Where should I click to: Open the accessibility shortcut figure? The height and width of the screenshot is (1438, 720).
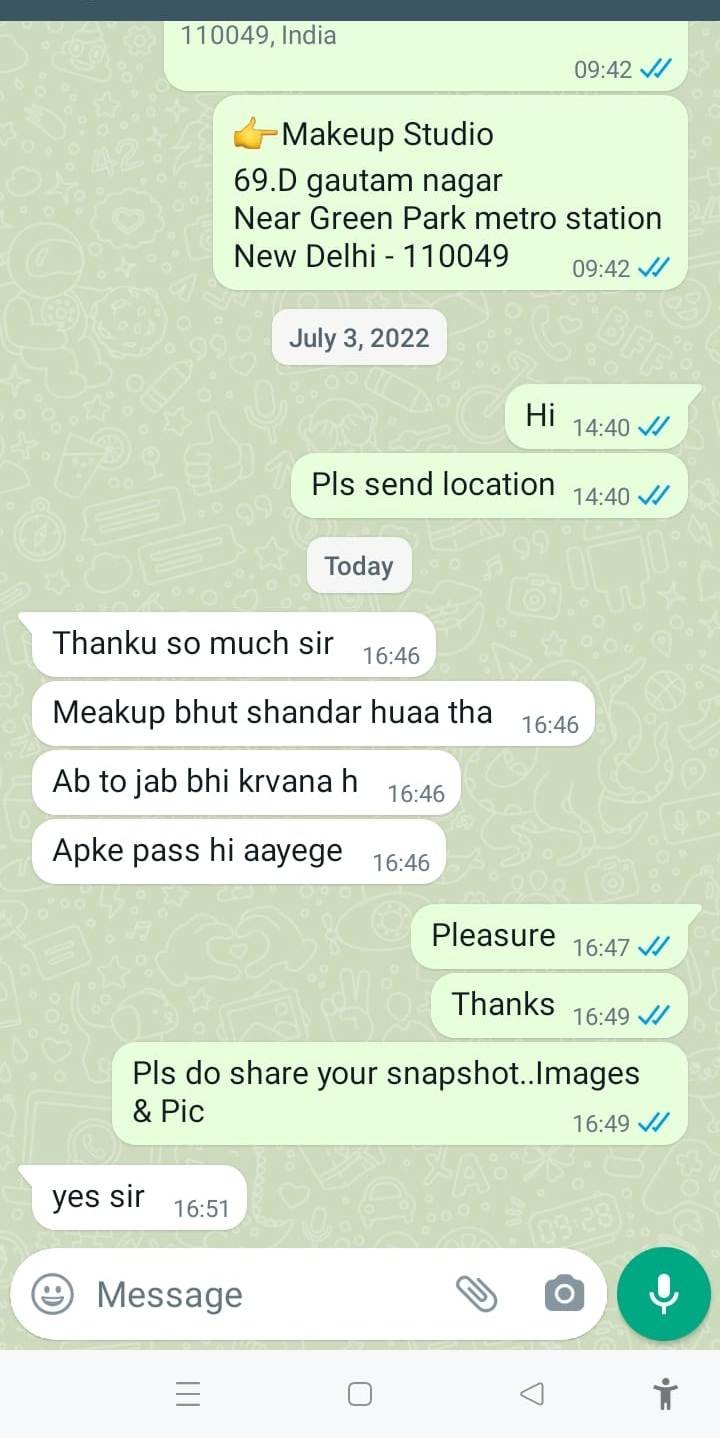click(x=665, y=1393)
